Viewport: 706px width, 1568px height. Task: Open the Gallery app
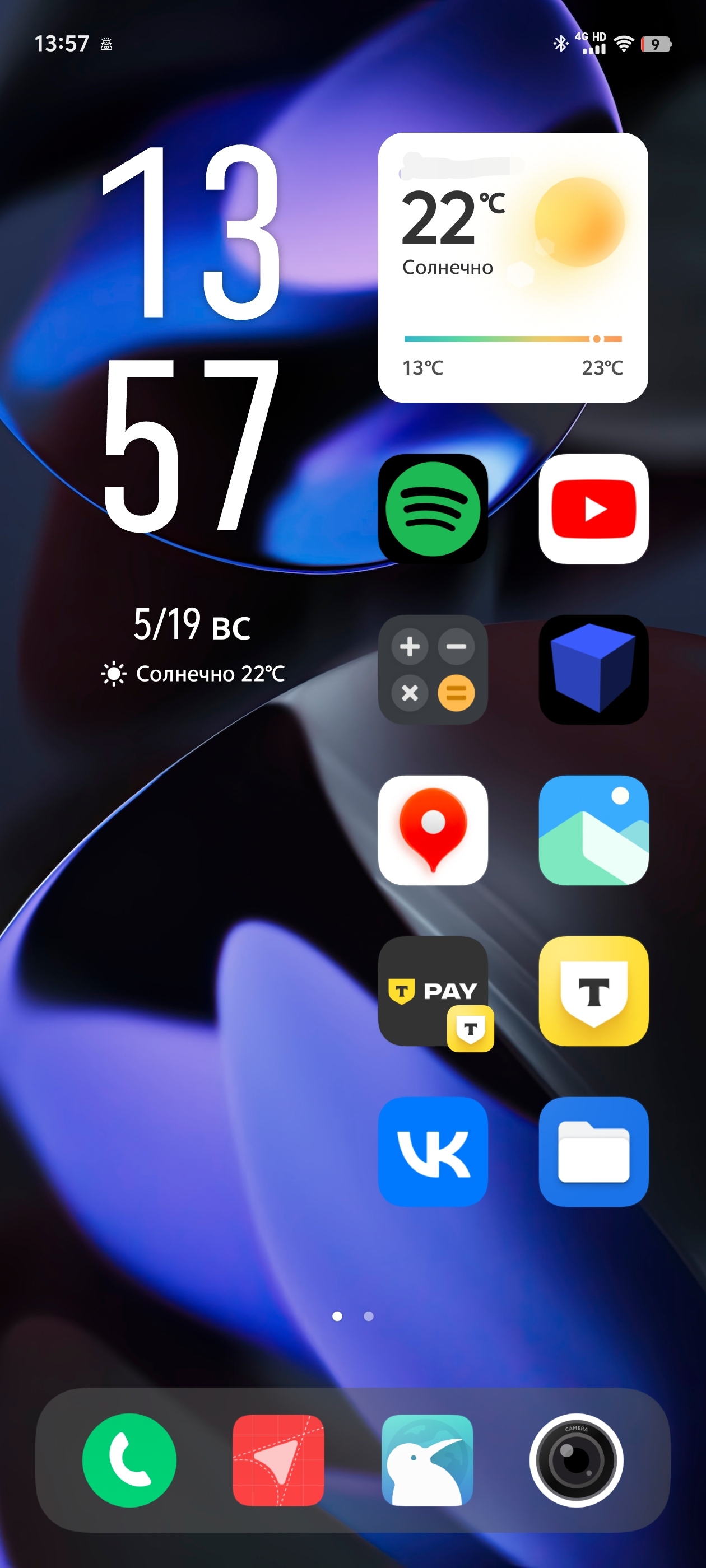click(593, 830)
